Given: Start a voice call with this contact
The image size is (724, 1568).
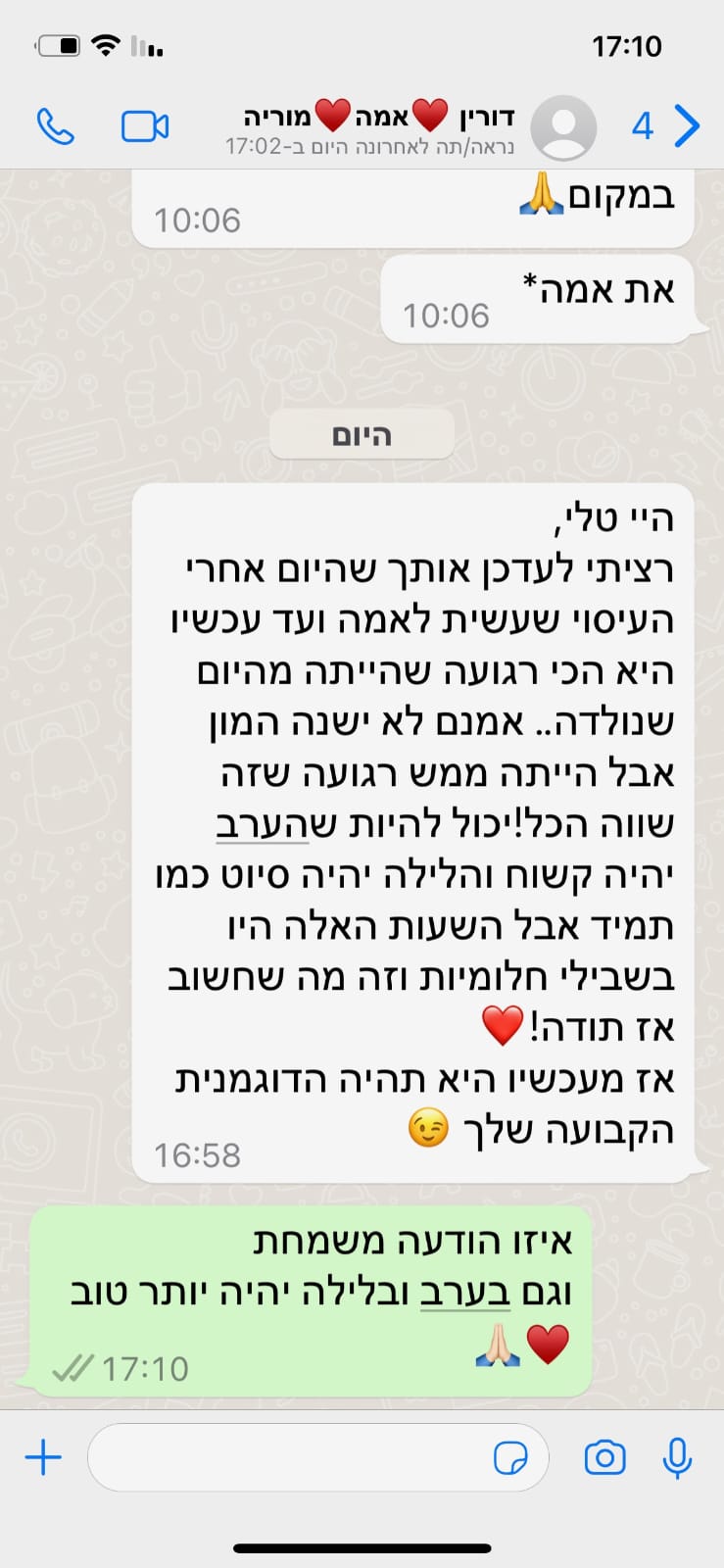Looking at the screenshot, I should click(56, 126).
